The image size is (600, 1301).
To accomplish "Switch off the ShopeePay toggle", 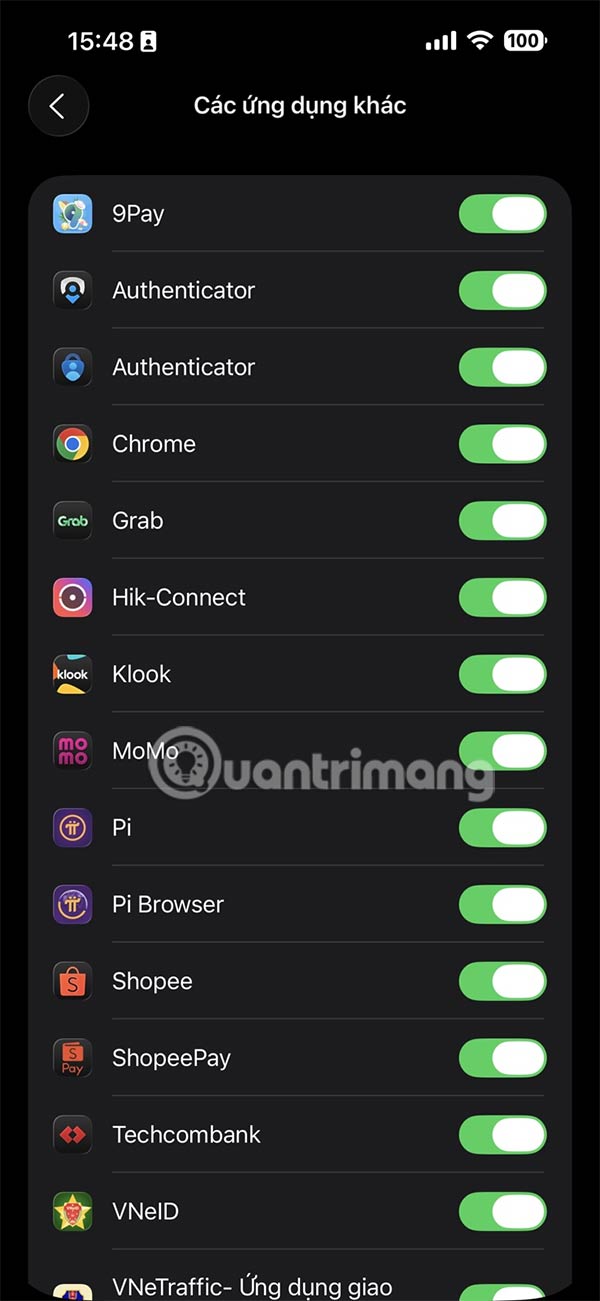I will (x=502, y=1058).
